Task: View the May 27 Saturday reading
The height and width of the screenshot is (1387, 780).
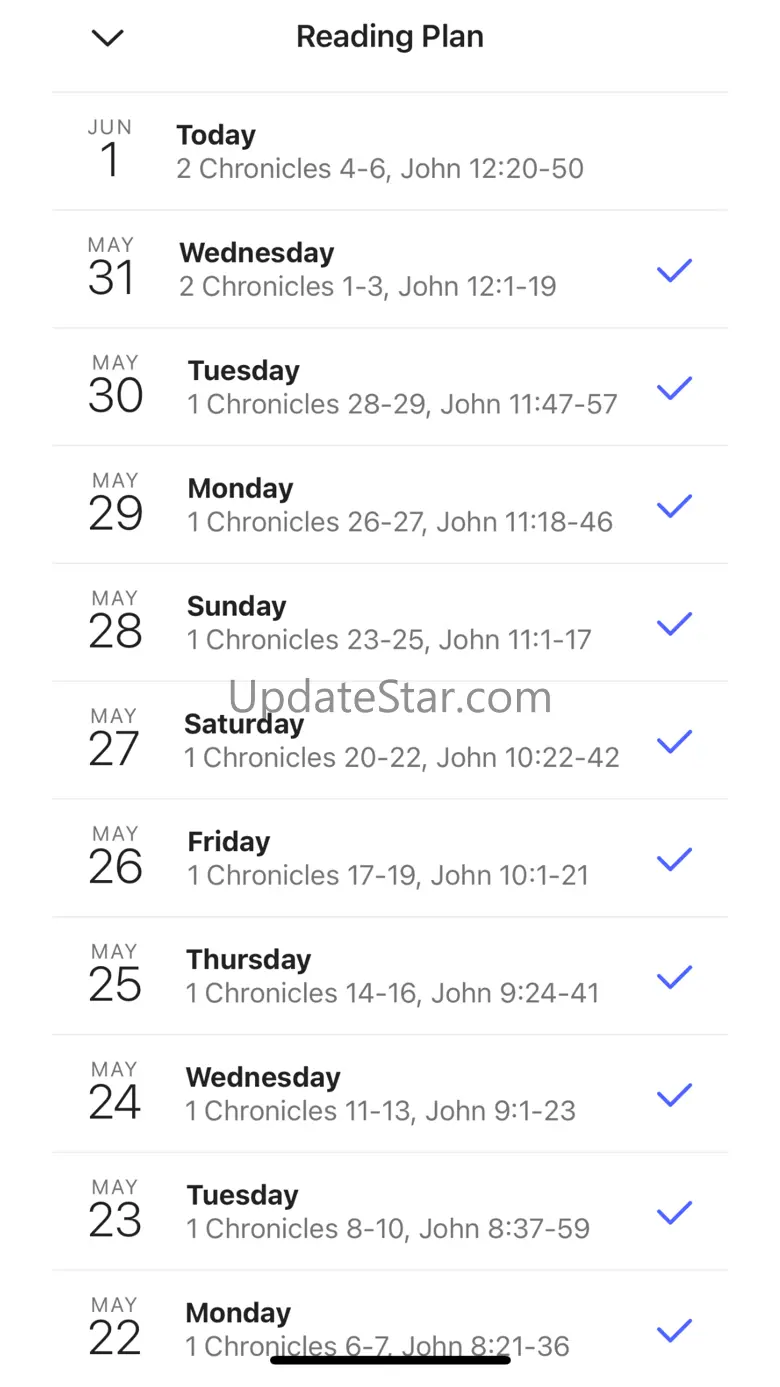Action: pos(390,742)
